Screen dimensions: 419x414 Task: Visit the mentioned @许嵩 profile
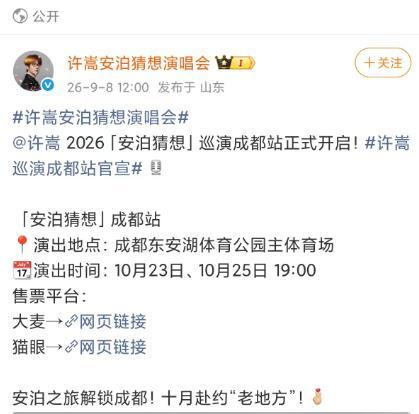36,143
